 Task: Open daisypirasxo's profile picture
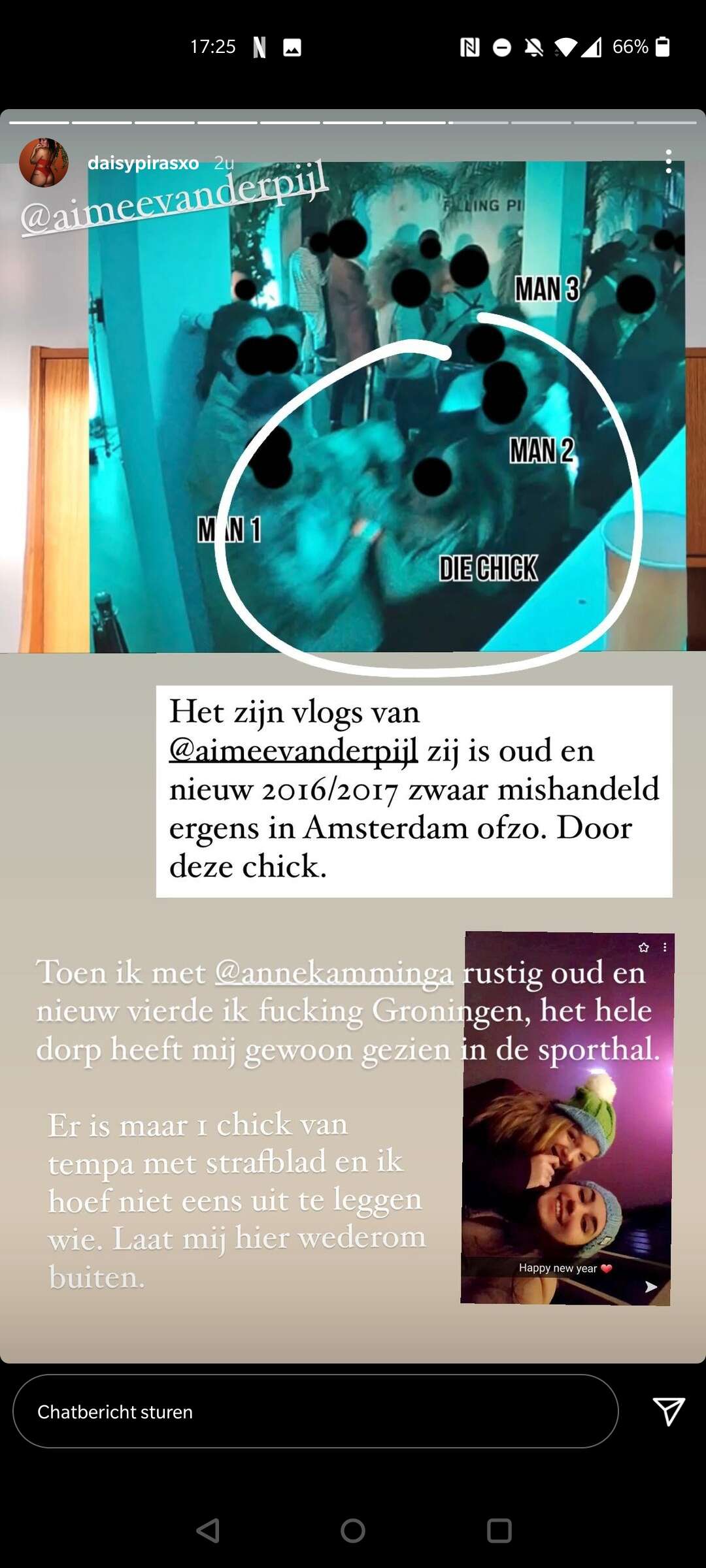[x=44, y=163]
